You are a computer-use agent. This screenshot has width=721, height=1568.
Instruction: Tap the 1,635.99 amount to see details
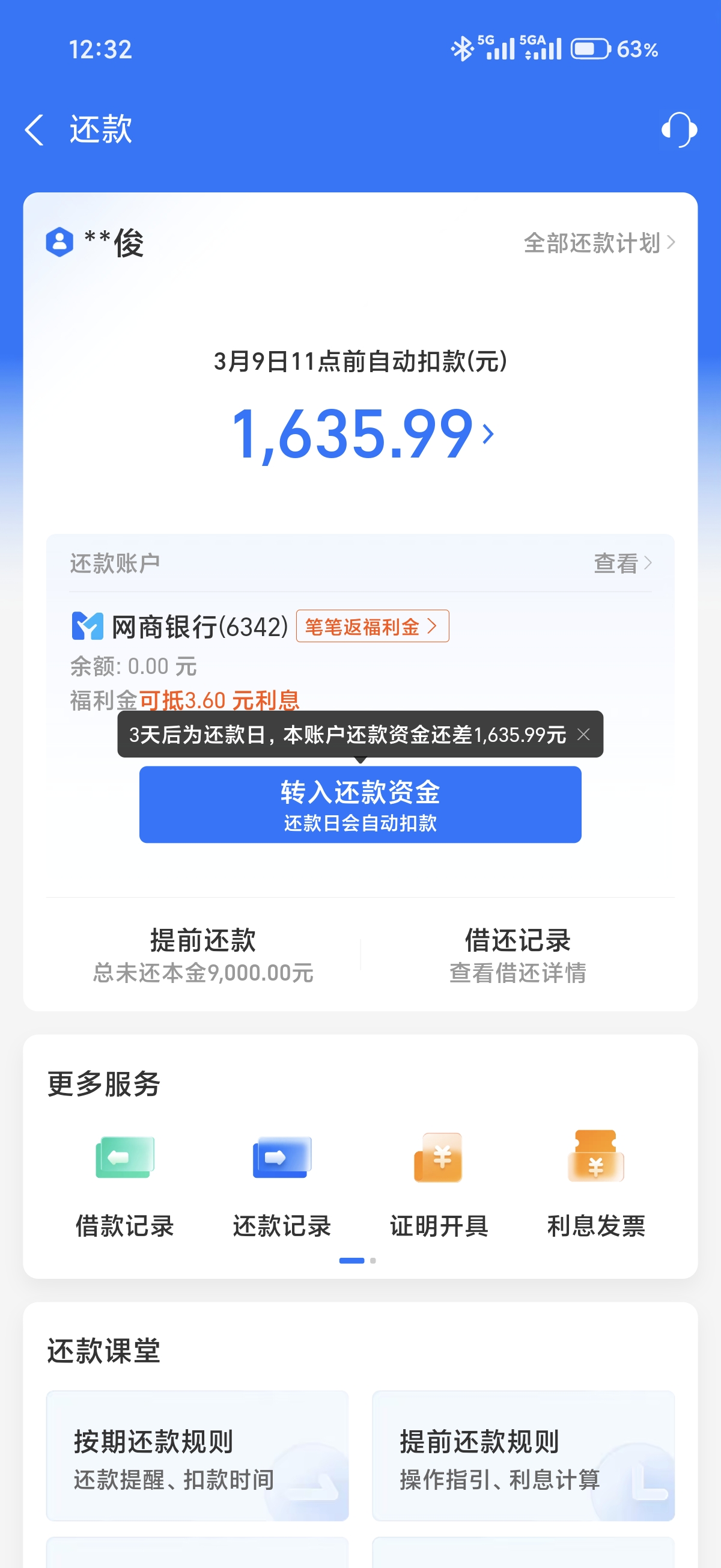click(x=362, y=433)
